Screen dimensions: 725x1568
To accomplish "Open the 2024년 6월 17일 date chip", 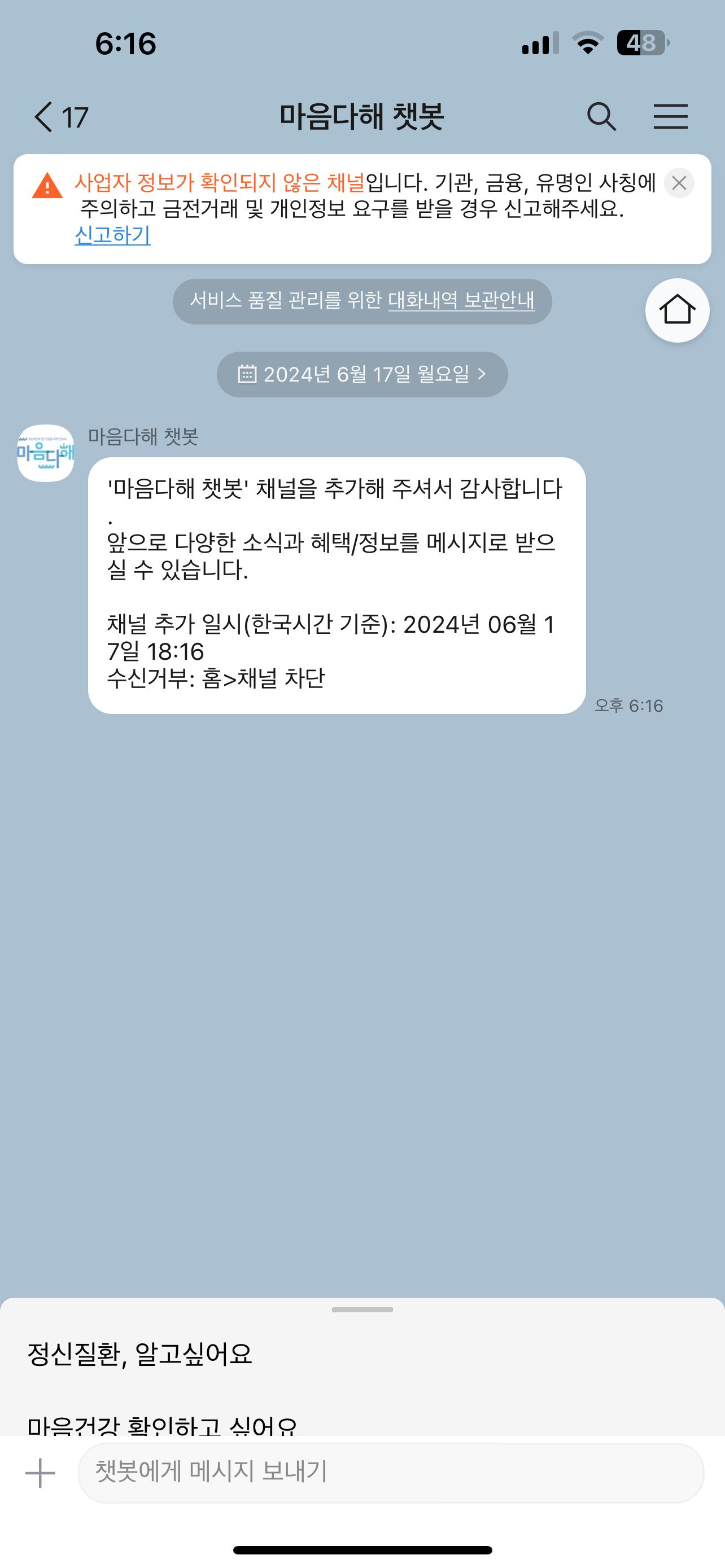I will (x=362, y=374).
